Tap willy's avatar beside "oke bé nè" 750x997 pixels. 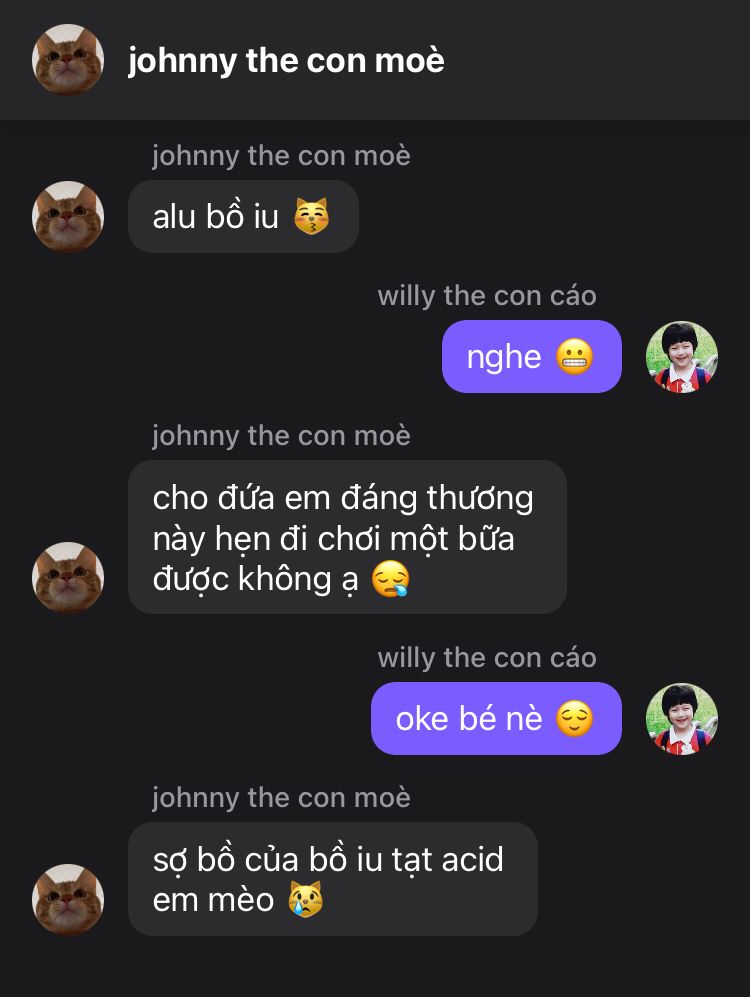(682, 718)
